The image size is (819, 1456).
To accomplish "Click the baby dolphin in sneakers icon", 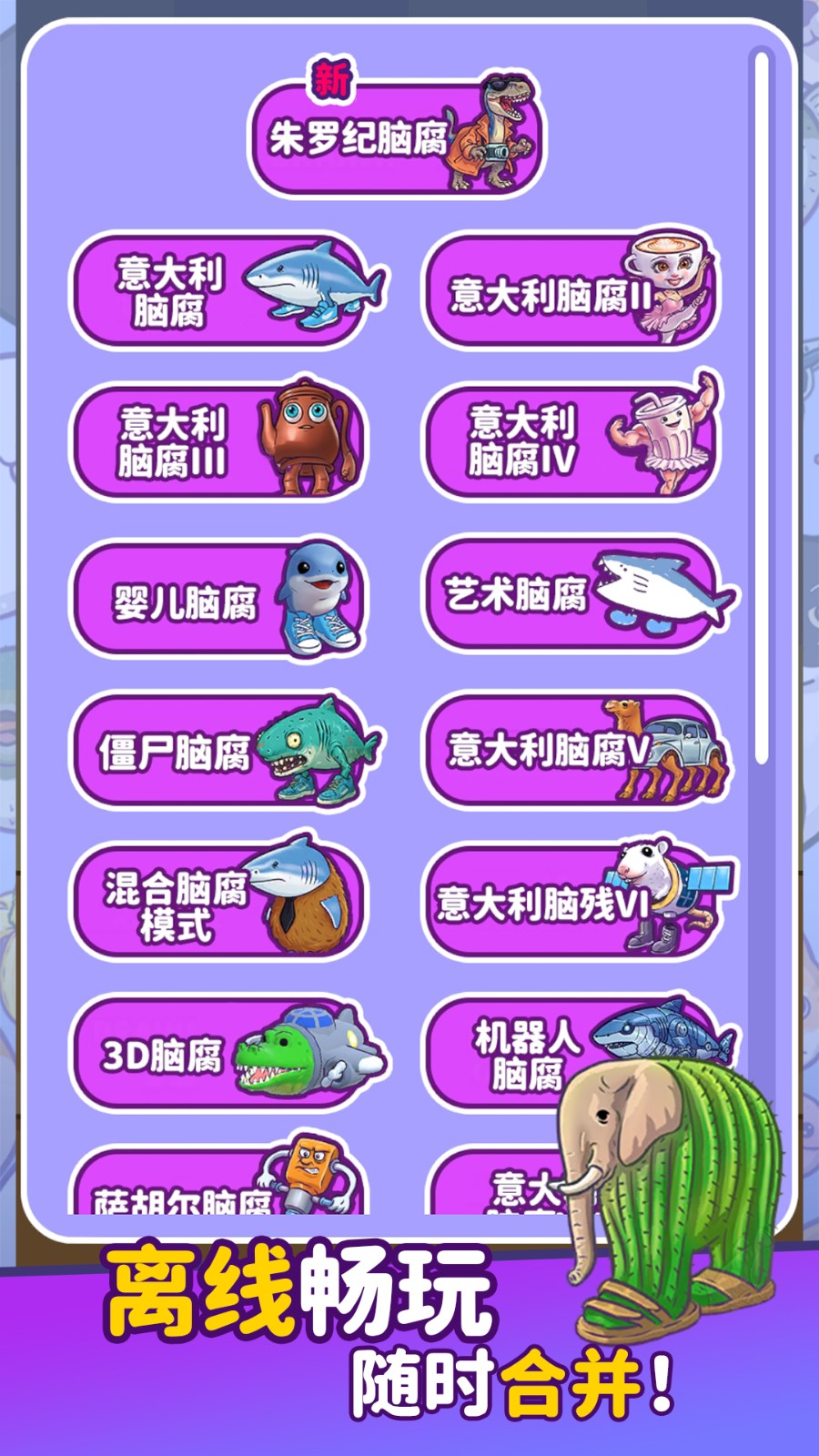I will [314, 591].
